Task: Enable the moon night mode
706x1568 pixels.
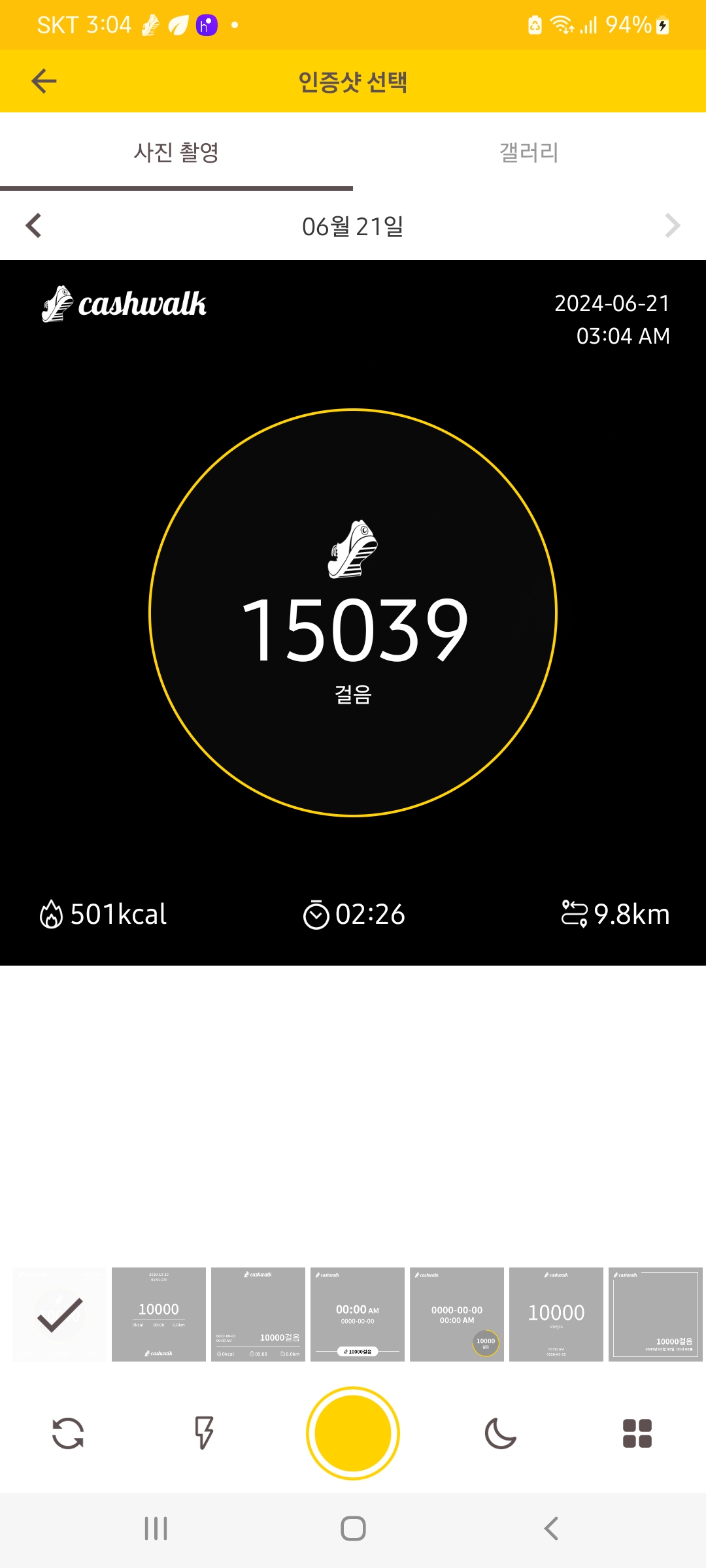Action: (501, 1433)
